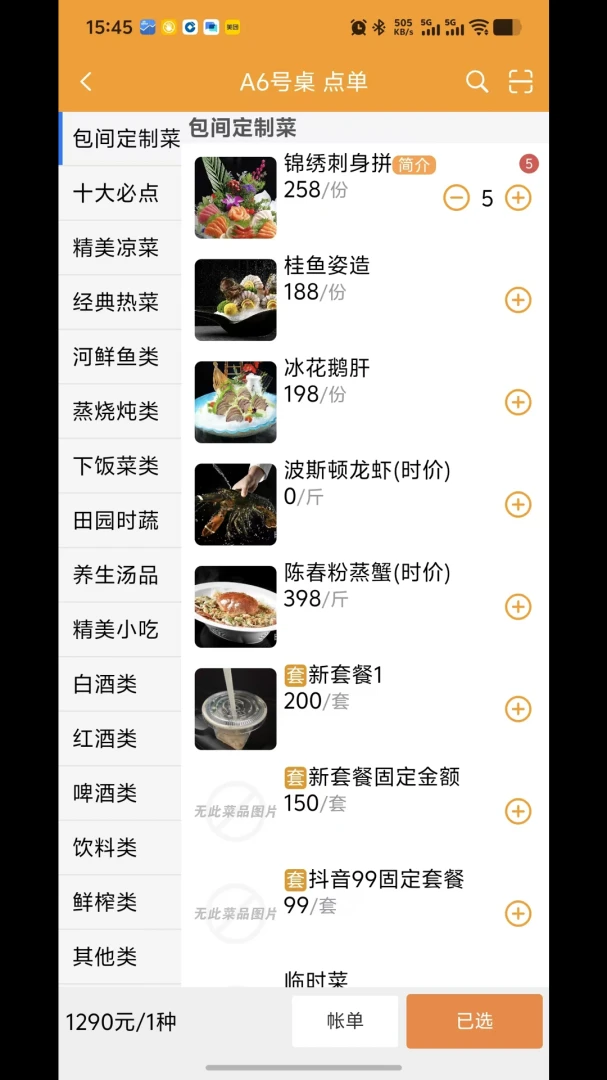Viewport: 607px width, 1080px height.
Task: Open the scan code icon
Action: (521, 82)
